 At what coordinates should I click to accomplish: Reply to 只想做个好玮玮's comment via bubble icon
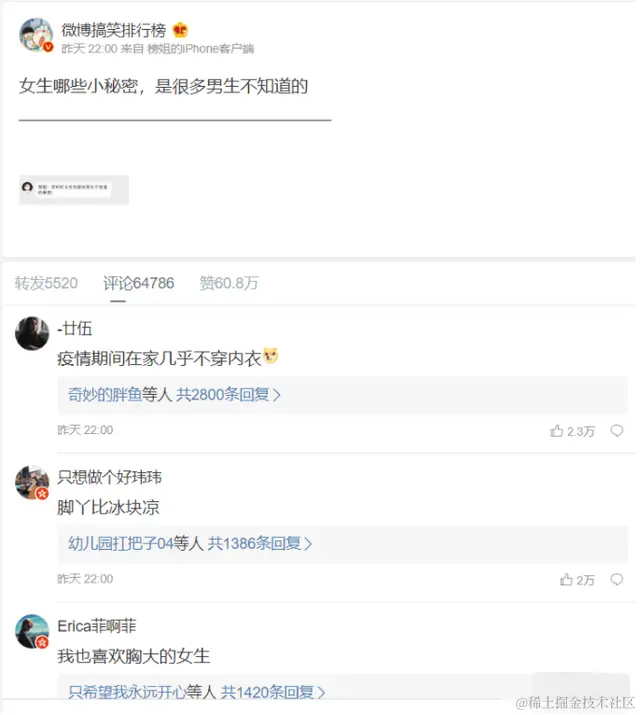(x=617, y=580)
